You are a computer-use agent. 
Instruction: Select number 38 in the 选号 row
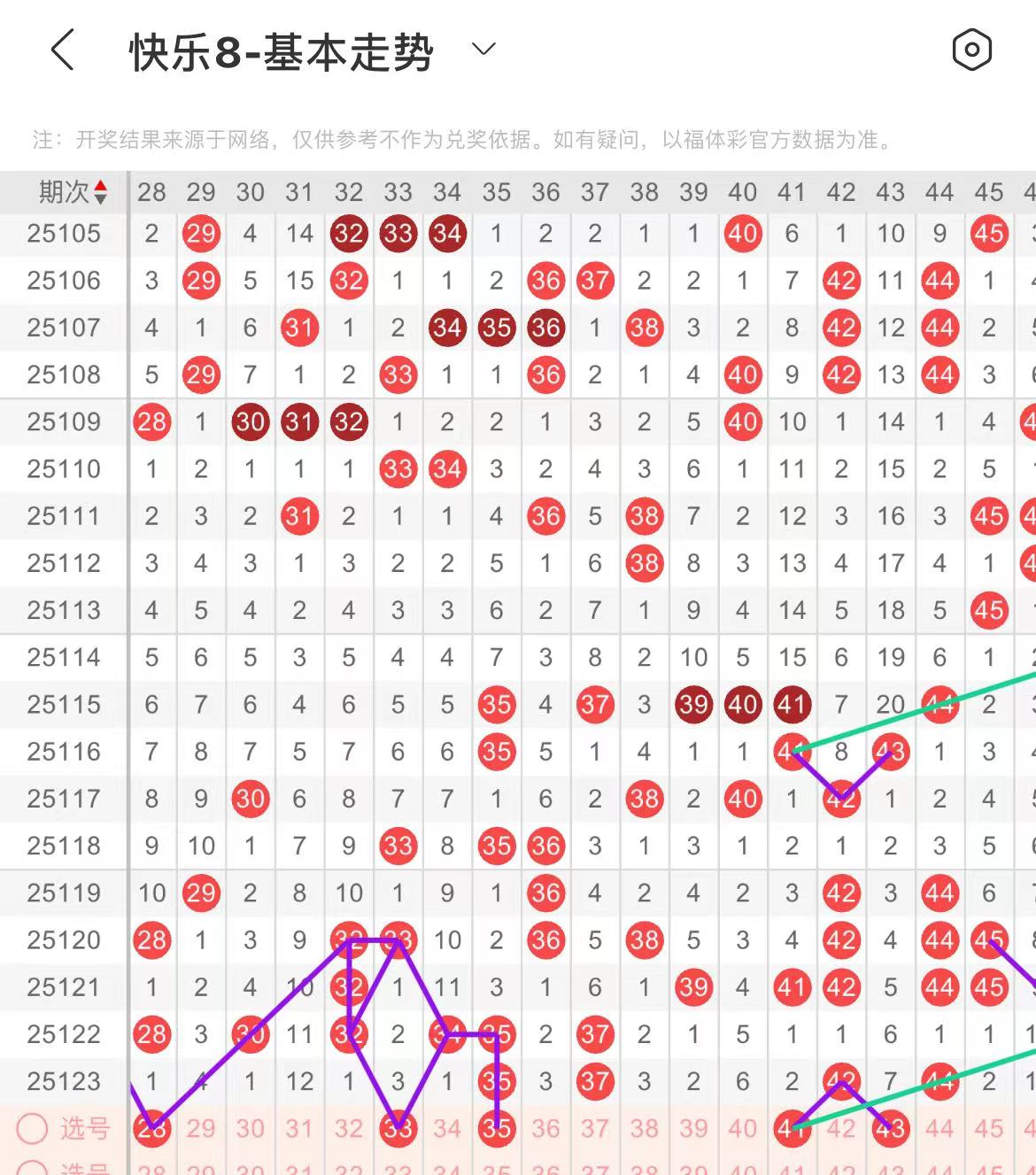point(645,1129)
